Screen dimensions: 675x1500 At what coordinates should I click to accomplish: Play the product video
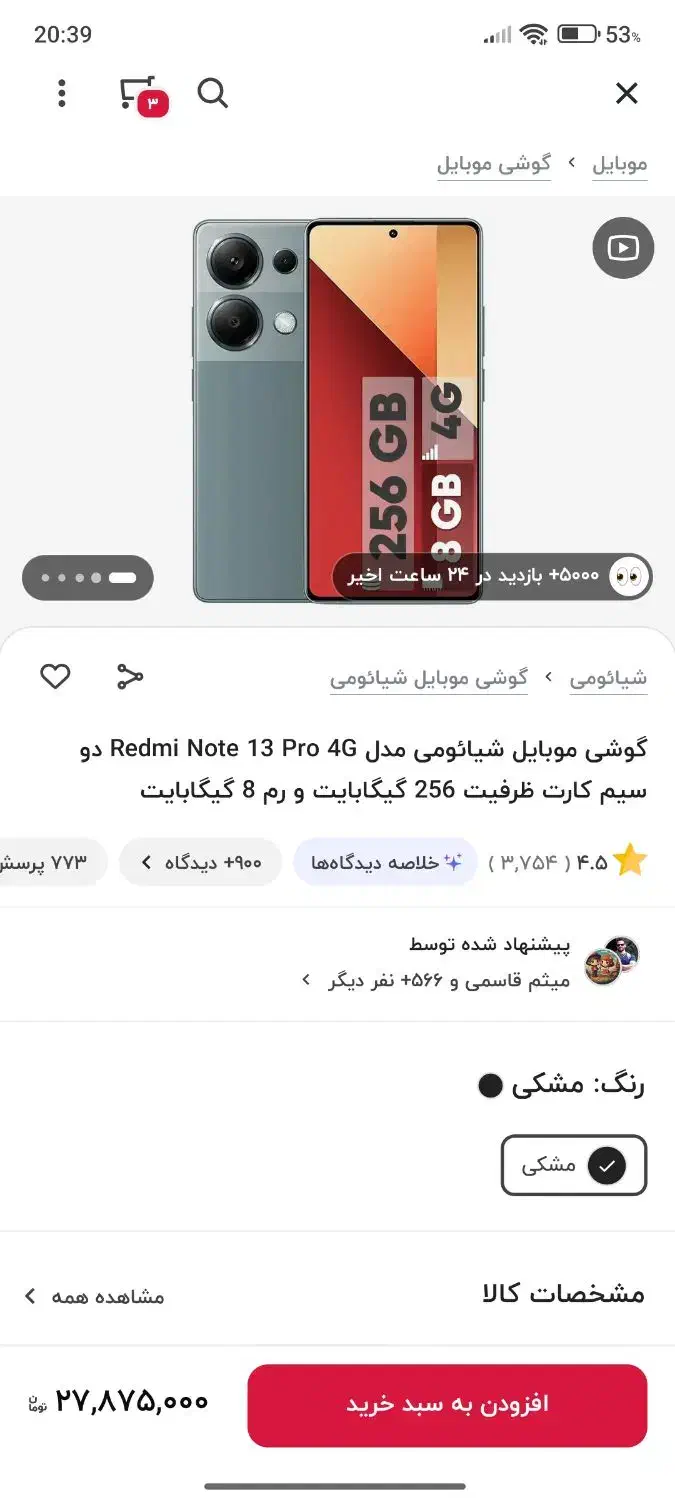(622, 247)
